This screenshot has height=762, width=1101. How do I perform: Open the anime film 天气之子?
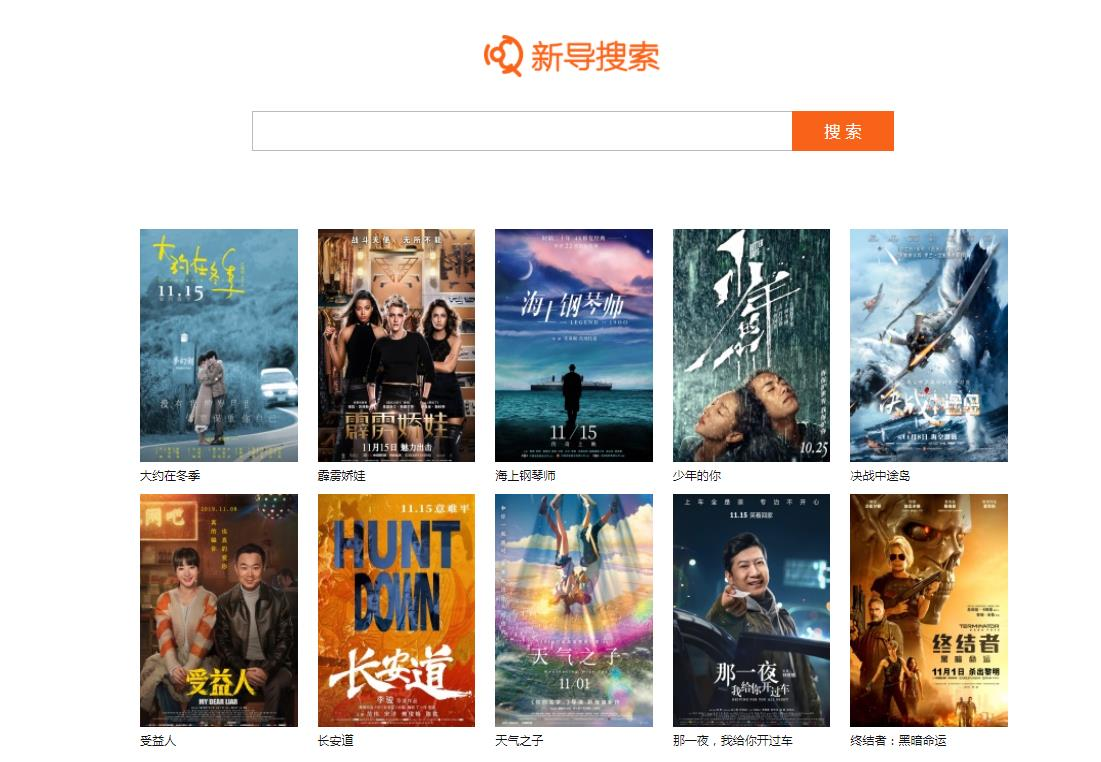tap(573, 610)
